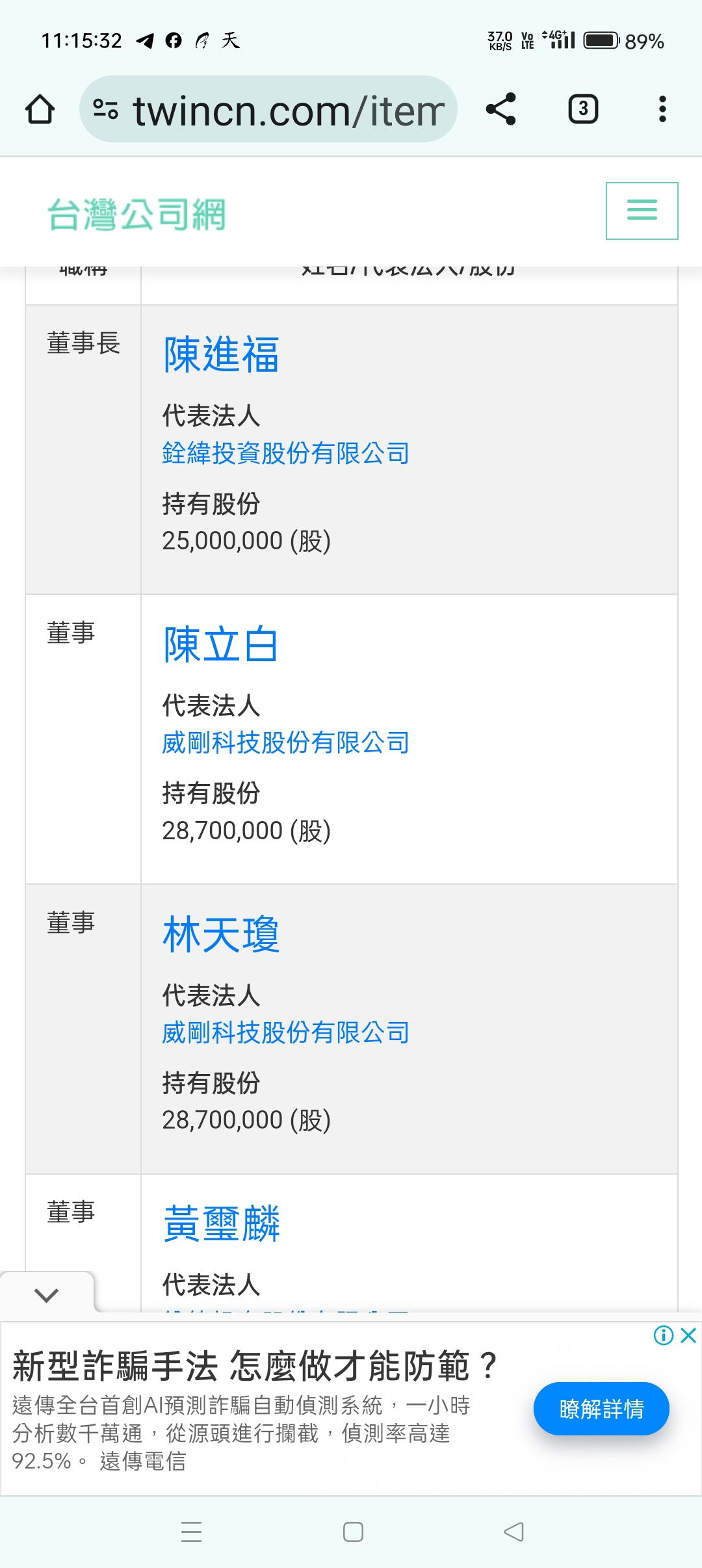Open the tab switcher showing 3 tabs
The height and width of the screenshot is (1568, 702).
[583, 109]
